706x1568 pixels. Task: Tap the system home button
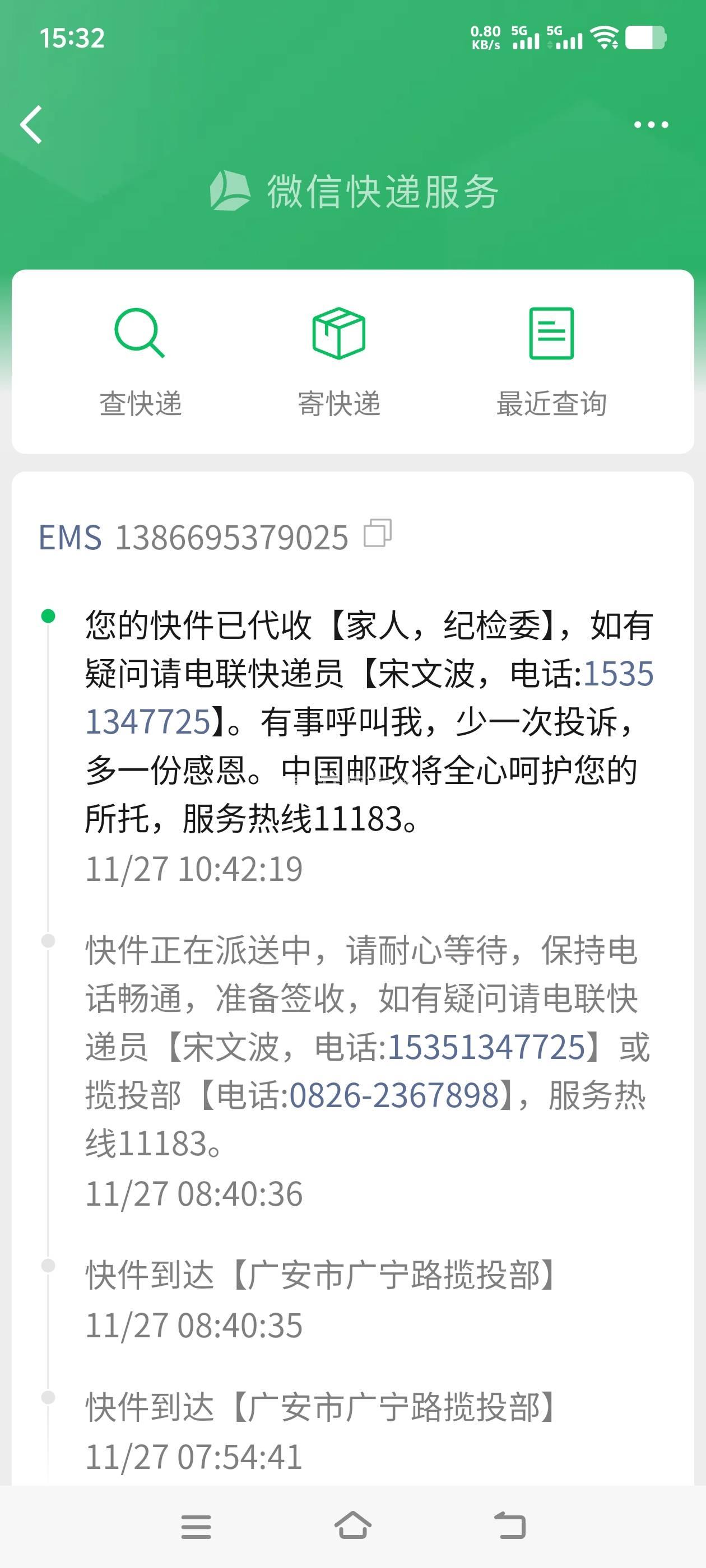pyautogui.click(x=352, y=1526)
